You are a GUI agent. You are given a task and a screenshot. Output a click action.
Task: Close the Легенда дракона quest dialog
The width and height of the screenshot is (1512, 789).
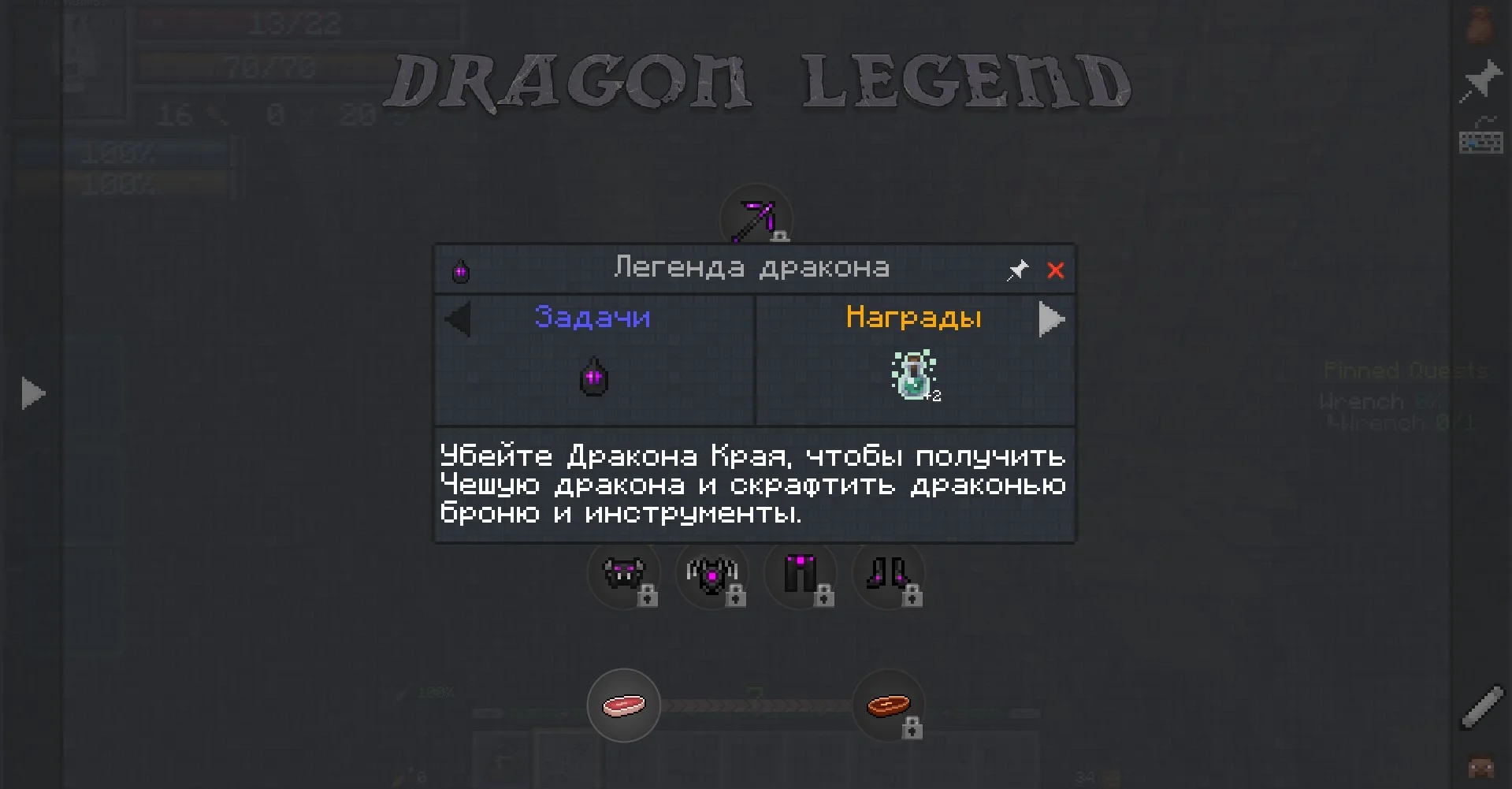click(1055, 270)
